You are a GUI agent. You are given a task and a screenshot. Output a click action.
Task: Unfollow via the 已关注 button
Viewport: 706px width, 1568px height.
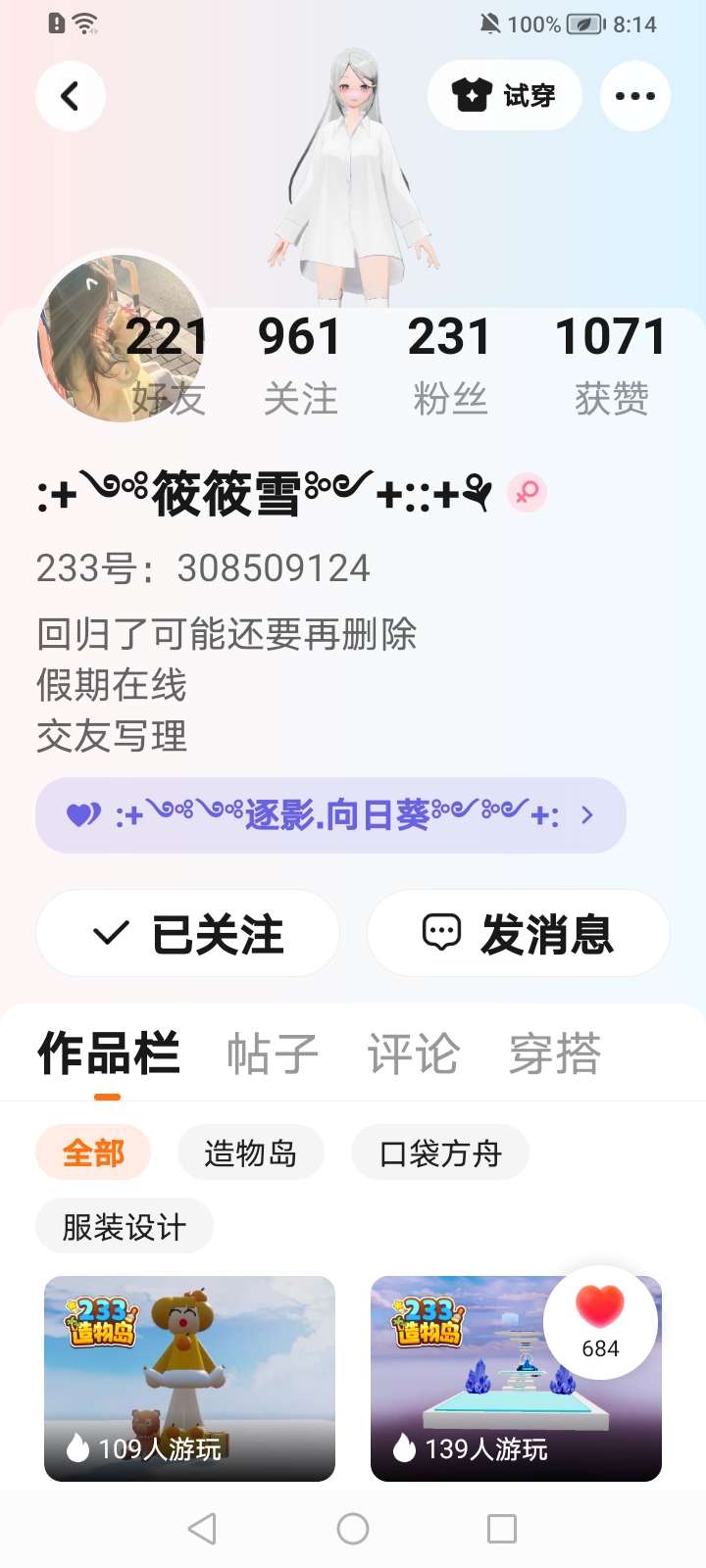[x=188, y=934]
